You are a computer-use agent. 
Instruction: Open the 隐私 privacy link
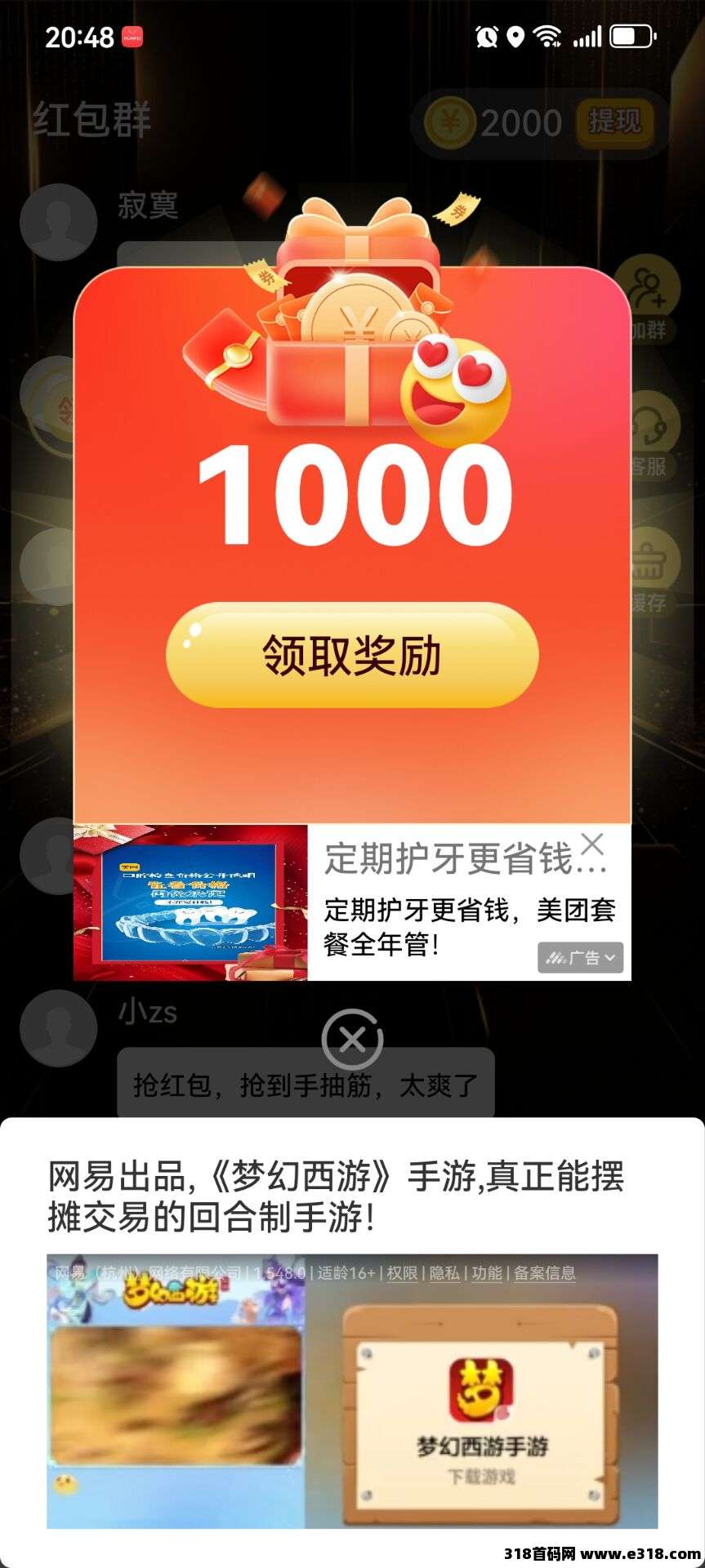444,1272
